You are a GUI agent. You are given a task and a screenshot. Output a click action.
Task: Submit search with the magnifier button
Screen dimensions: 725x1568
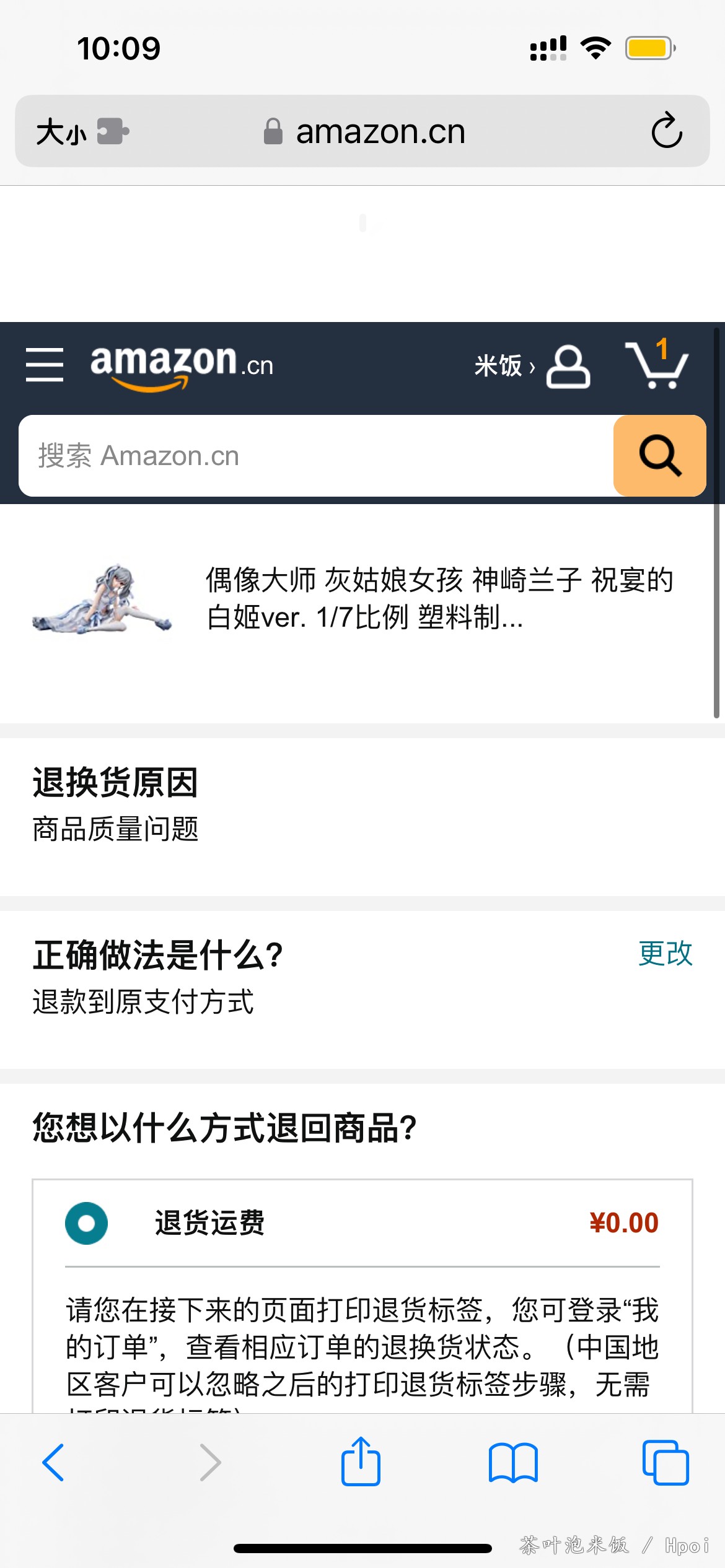coord(659,456)
